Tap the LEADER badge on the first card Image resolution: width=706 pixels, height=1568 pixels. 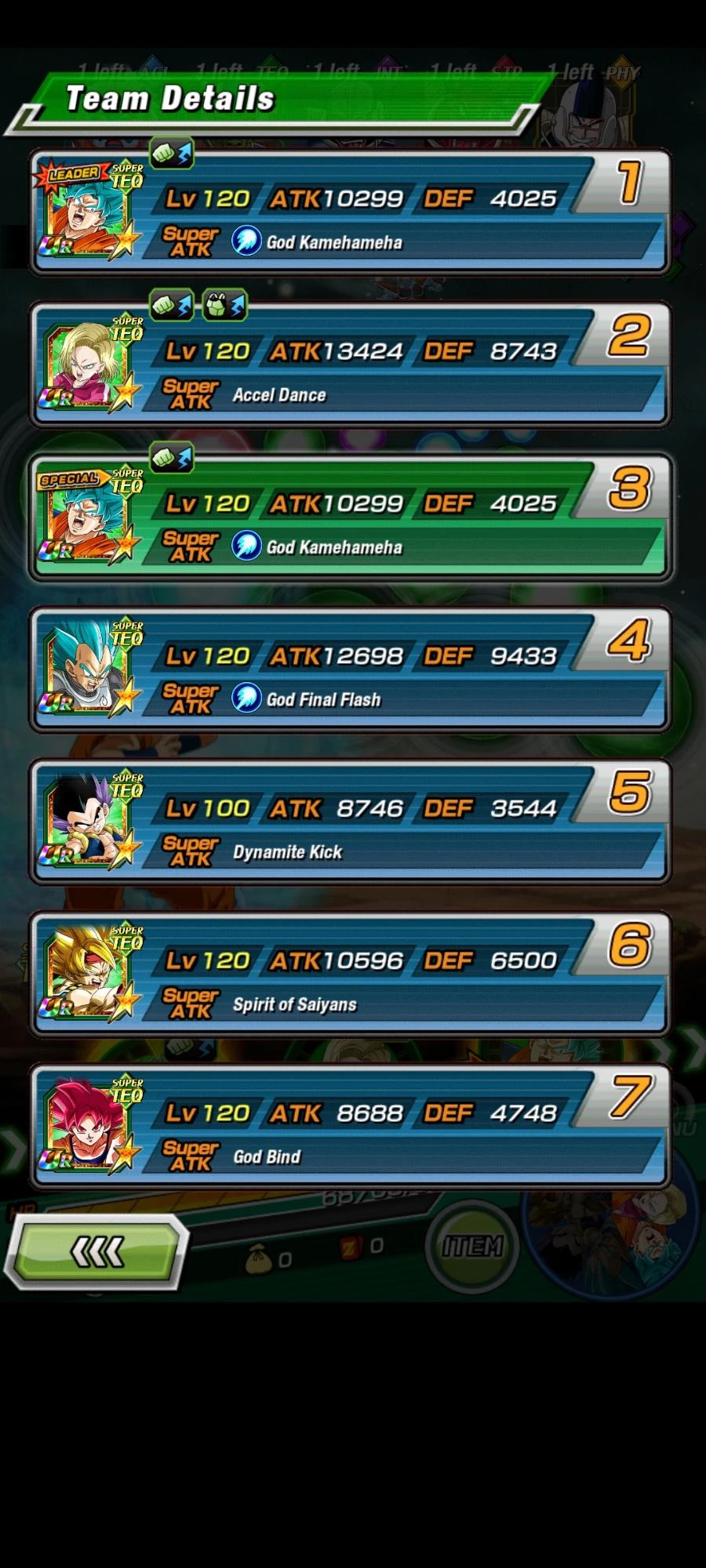click(72, 174)
